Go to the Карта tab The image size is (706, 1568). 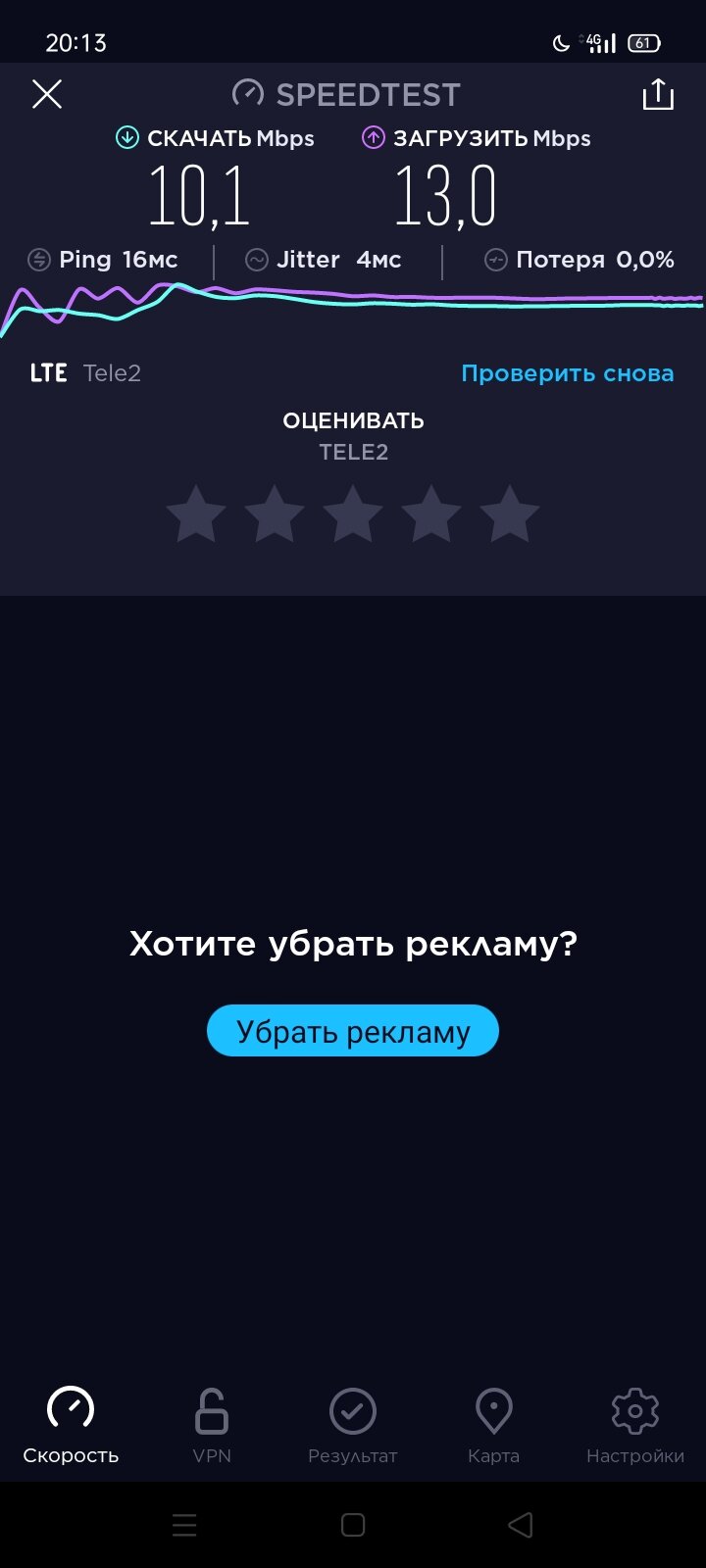493,1426
